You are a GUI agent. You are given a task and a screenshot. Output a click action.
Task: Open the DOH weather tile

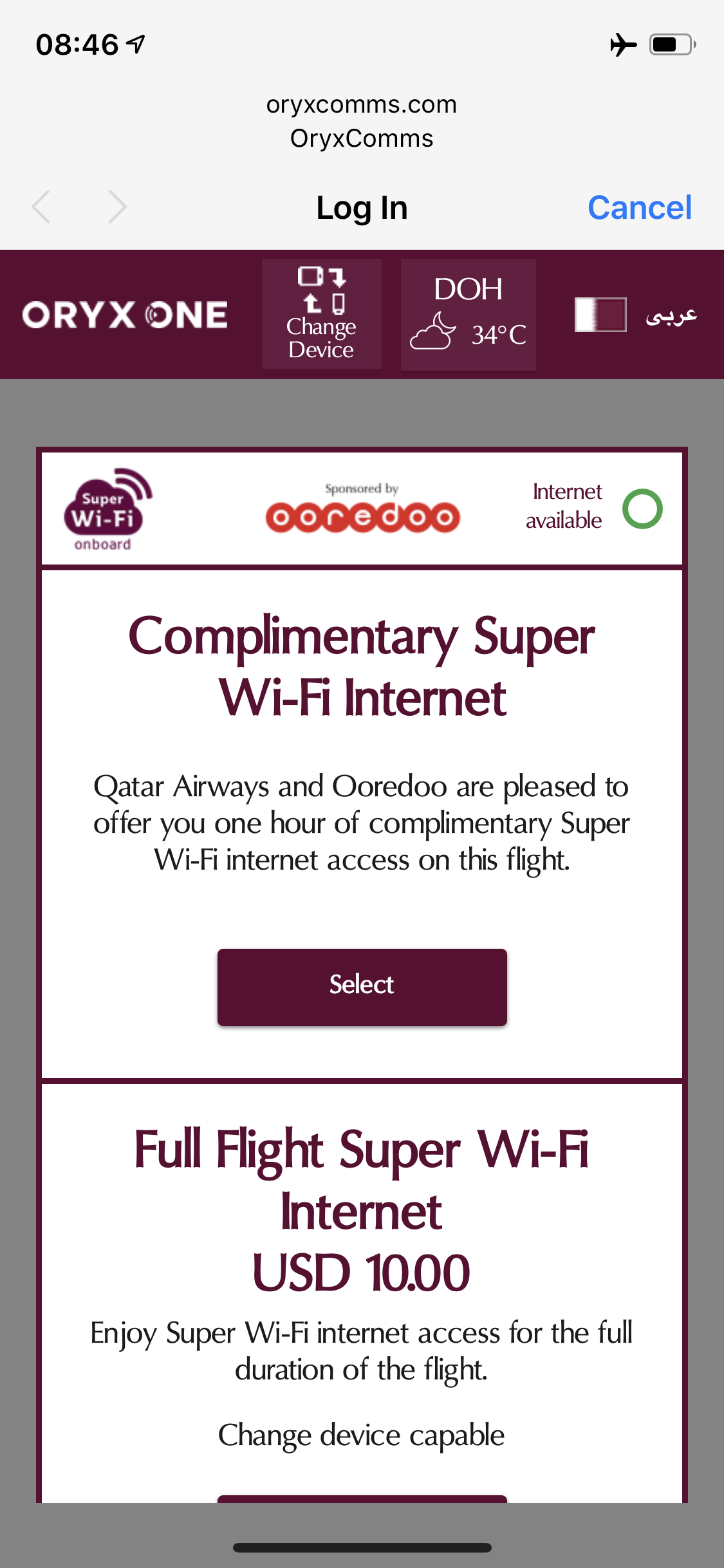[468, 314]
